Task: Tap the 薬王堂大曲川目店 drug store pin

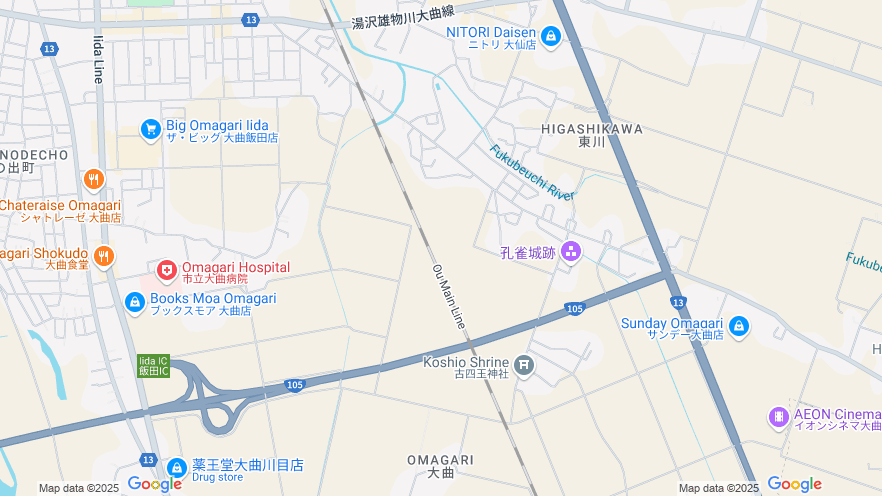Action: (177, 468)
